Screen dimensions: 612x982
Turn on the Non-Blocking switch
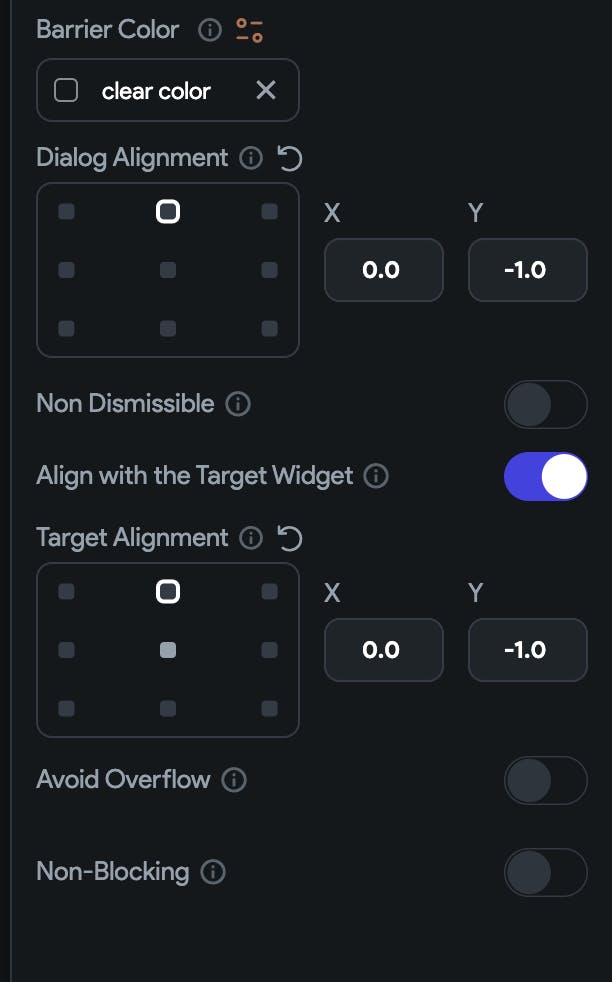coord(546,872)
